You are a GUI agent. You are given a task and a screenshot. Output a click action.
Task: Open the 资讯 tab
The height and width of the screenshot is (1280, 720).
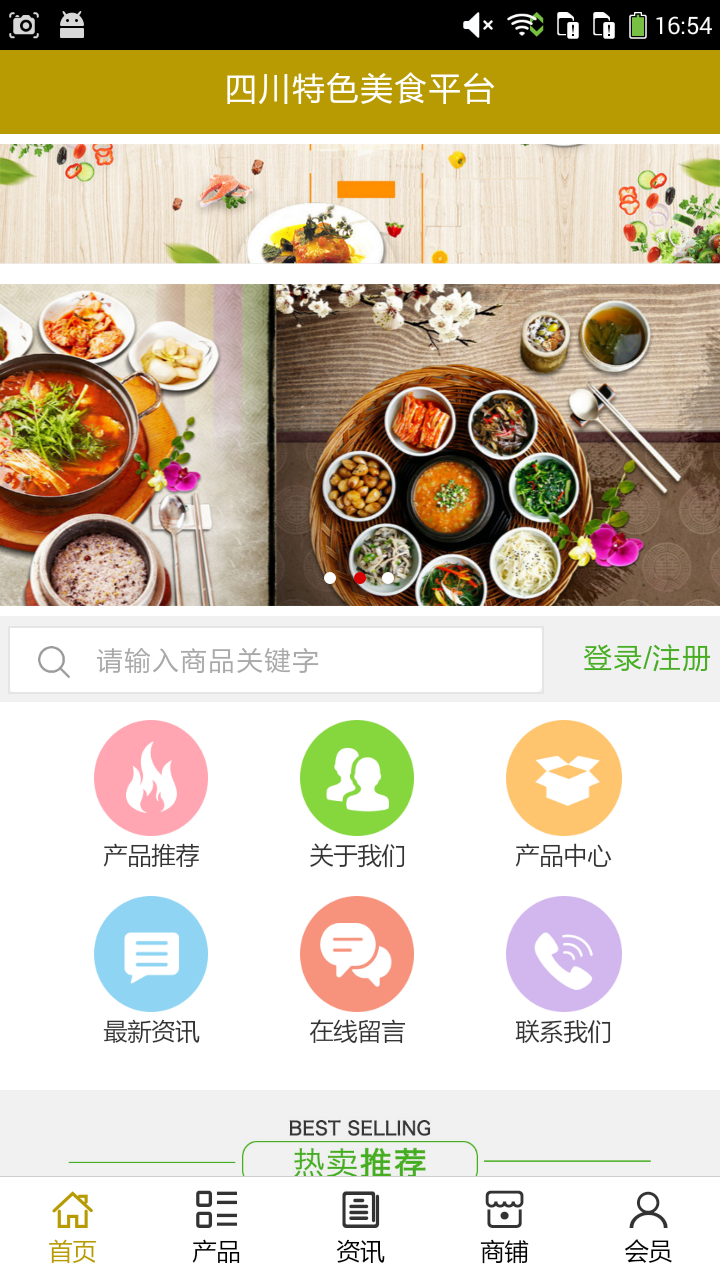click(360, 1227)
